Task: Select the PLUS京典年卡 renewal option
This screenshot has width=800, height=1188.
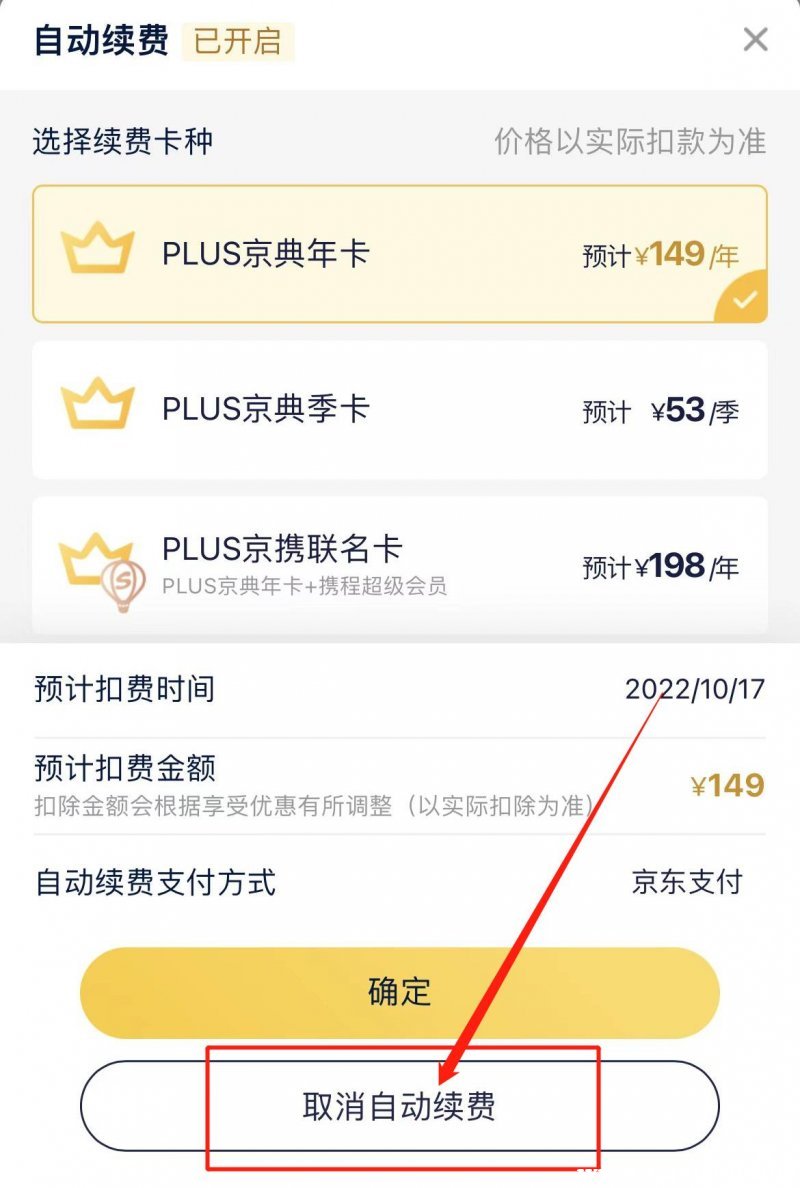Action: click(x=400, y=254)
